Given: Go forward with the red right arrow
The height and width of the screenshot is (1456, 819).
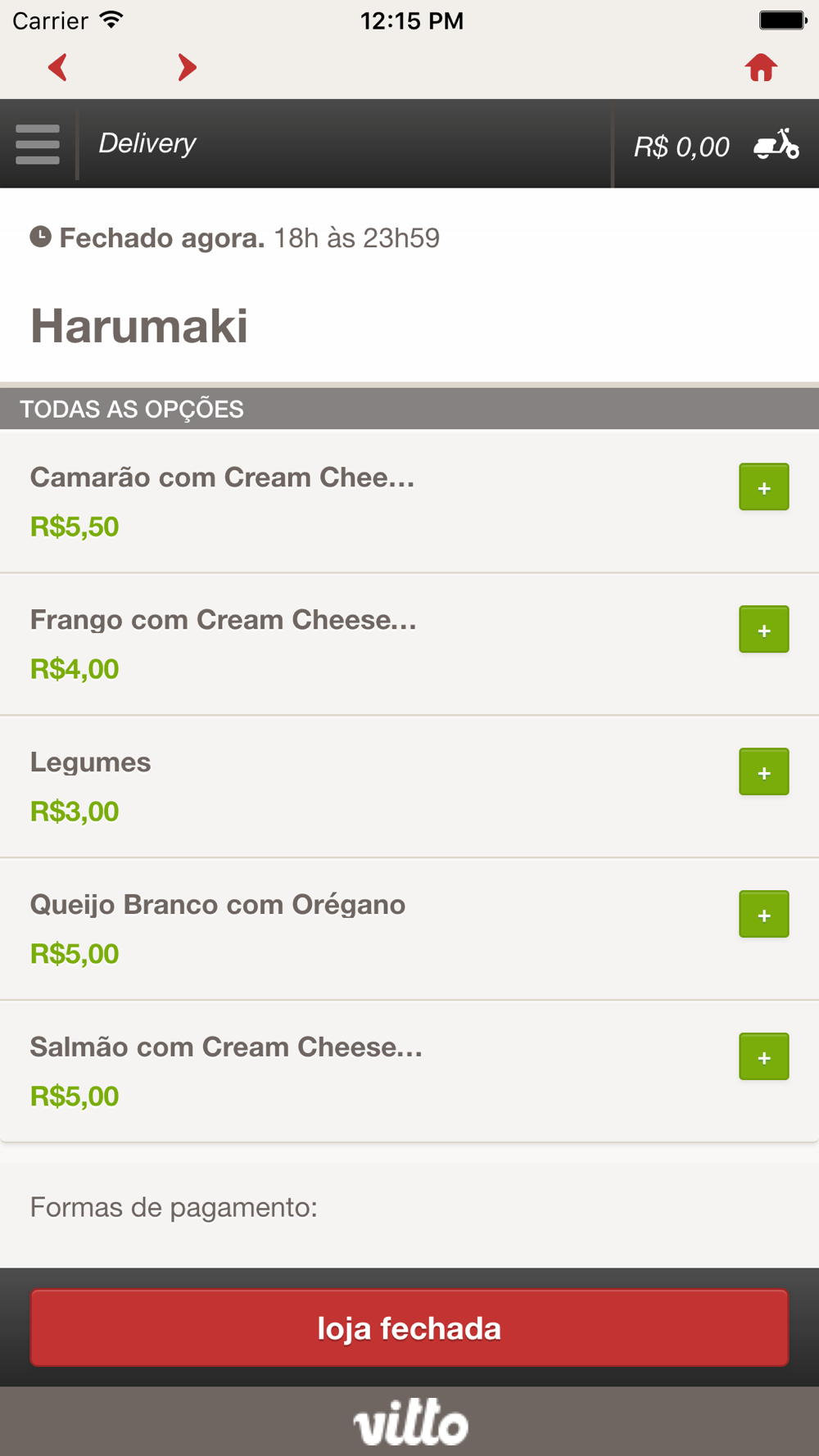Looking at the screenshot, I should (188, 67).
